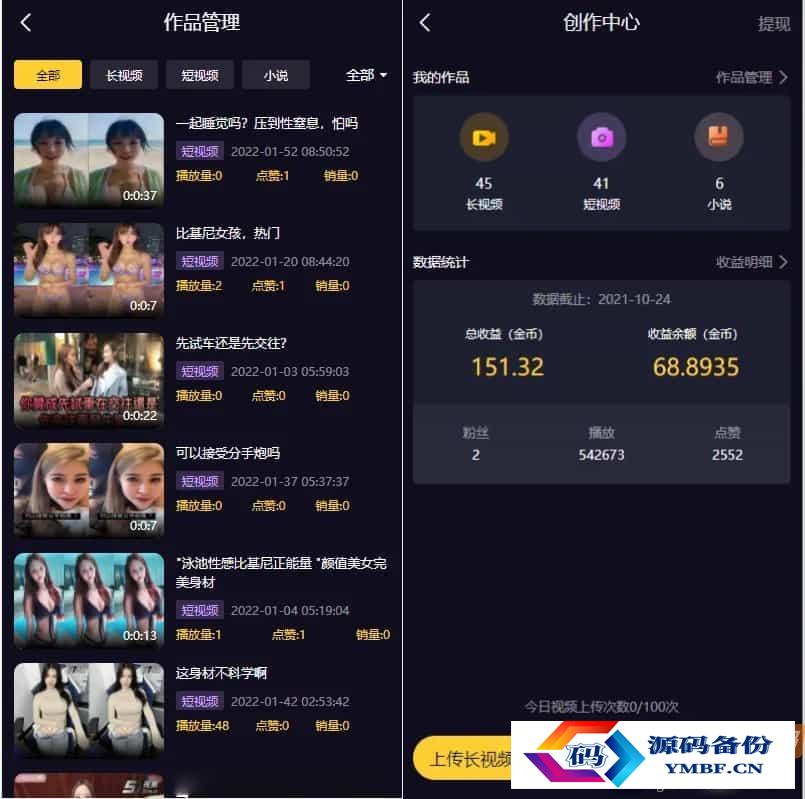Expand the 全部 dropdown with arrow
This screenshot has width=805, height=799.
[x=367, y=75]
